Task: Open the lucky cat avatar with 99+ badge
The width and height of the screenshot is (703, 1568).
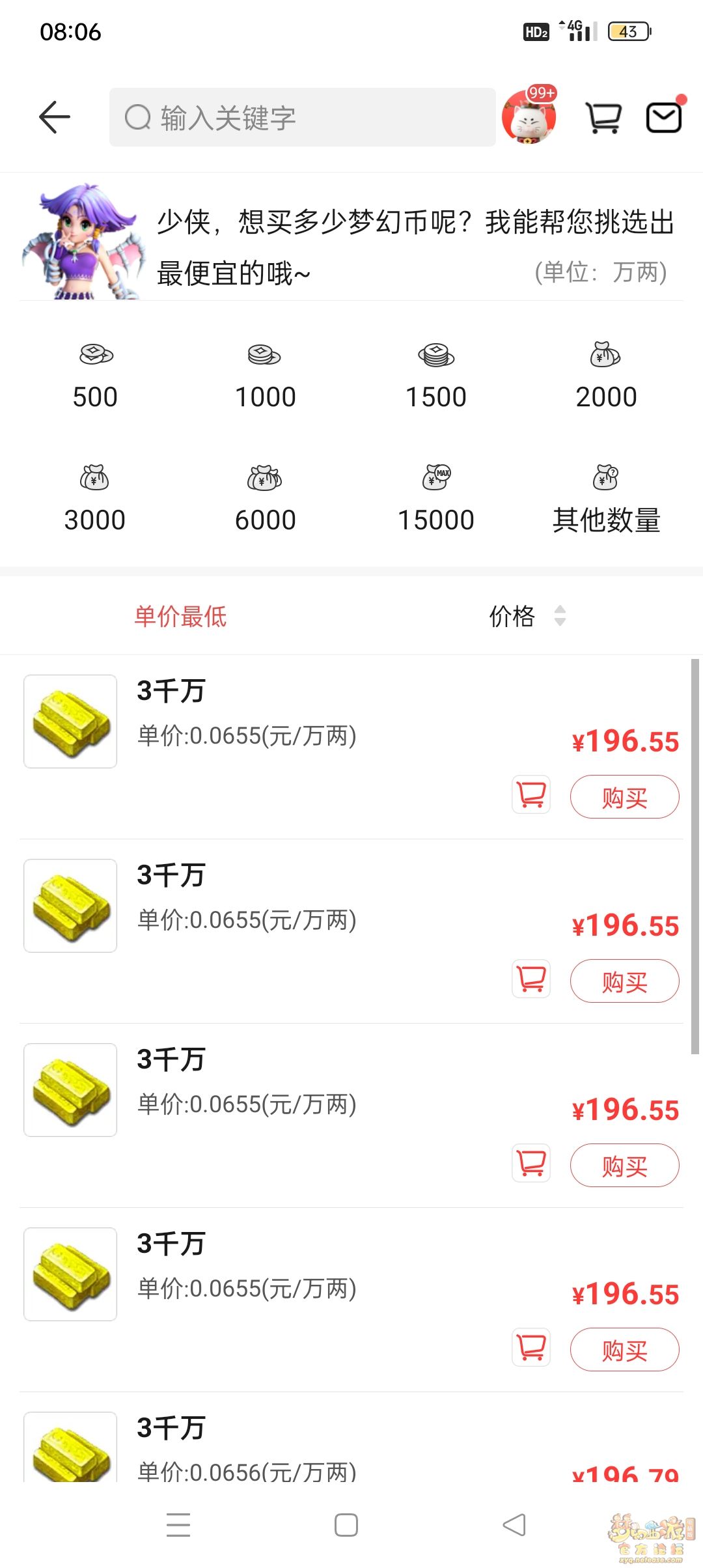Action: click(530, 115)
